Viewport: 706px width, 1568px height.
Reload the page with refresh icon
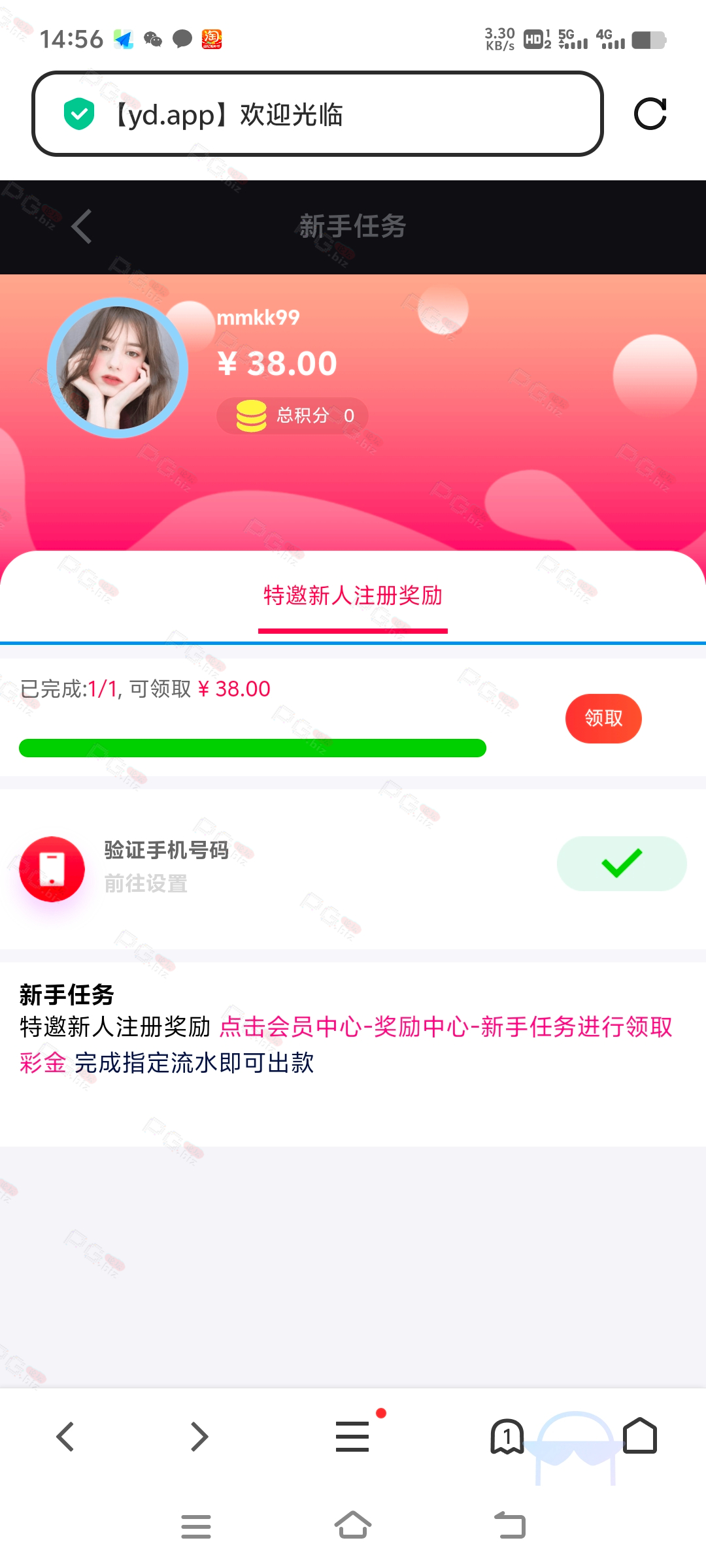(650, 114)
